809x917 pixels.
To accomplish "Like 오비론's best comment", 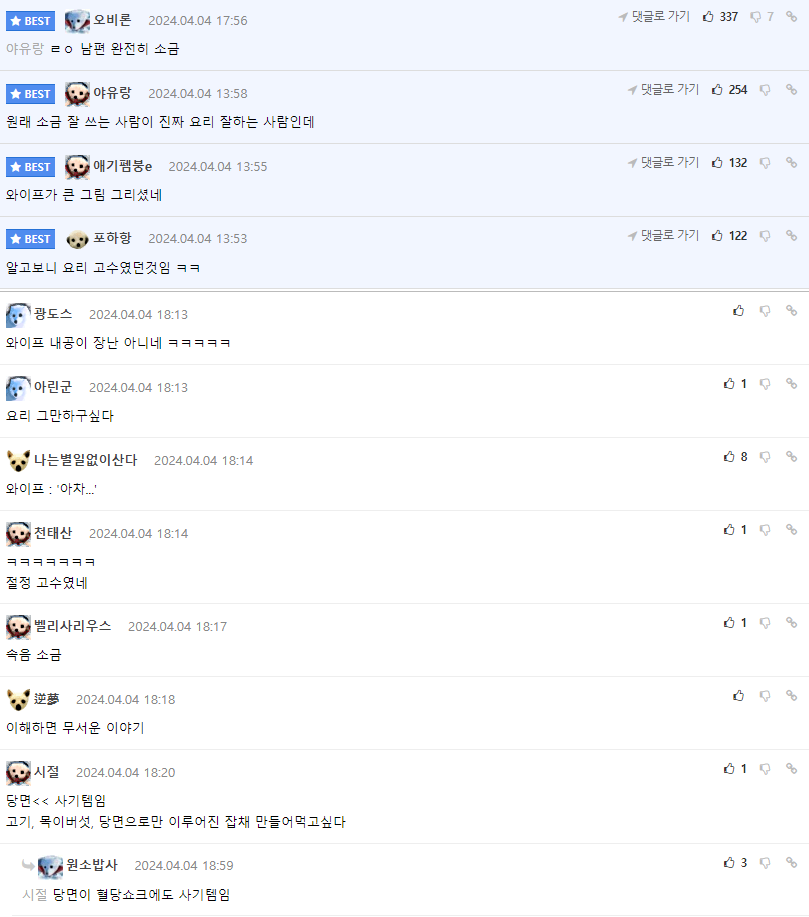I will (x=709, y=17).
